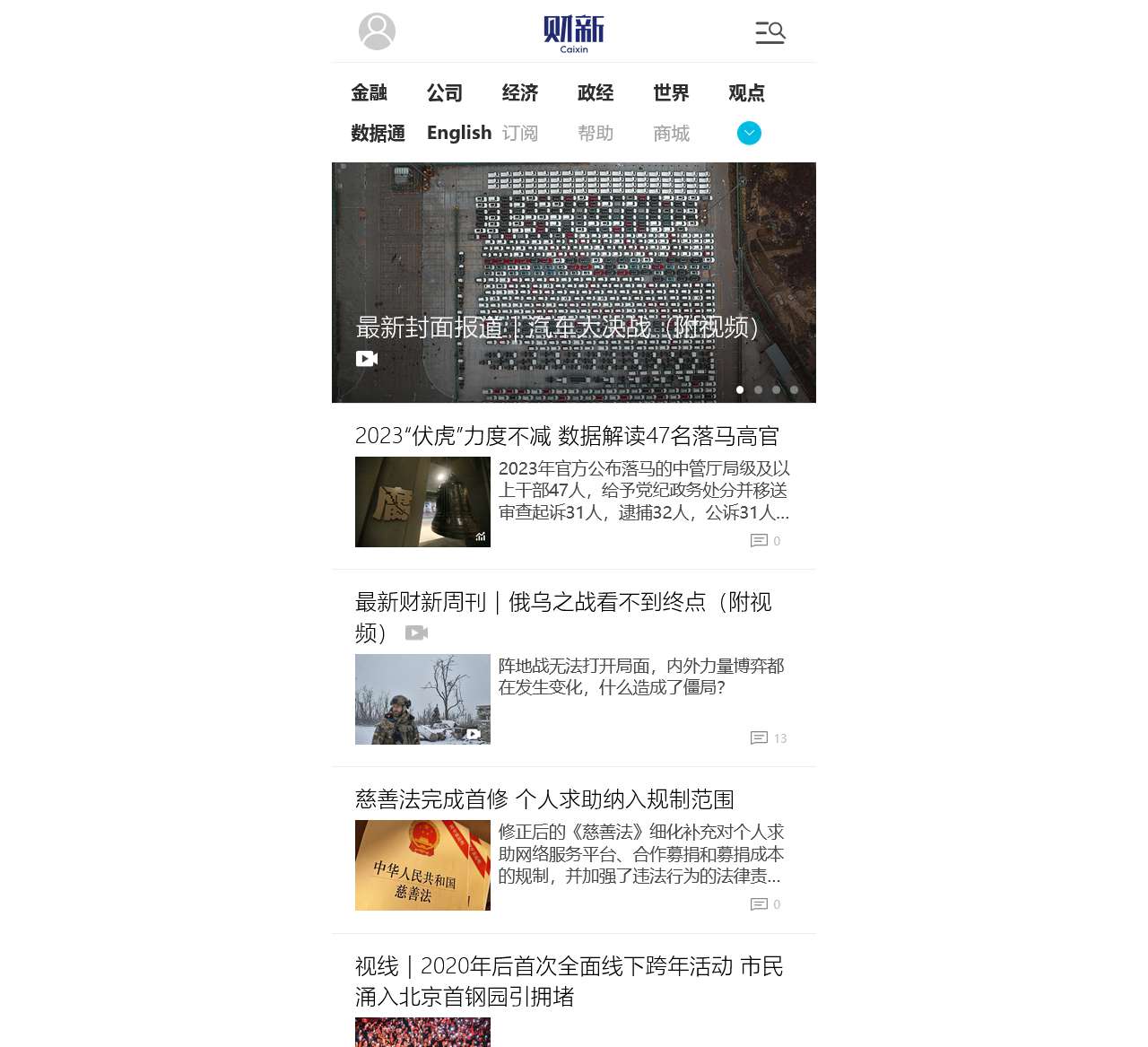The width and height of the screenshot is (1148, 1047).
Task: Open the menu search icon
Action: click(x=770, y=32)
